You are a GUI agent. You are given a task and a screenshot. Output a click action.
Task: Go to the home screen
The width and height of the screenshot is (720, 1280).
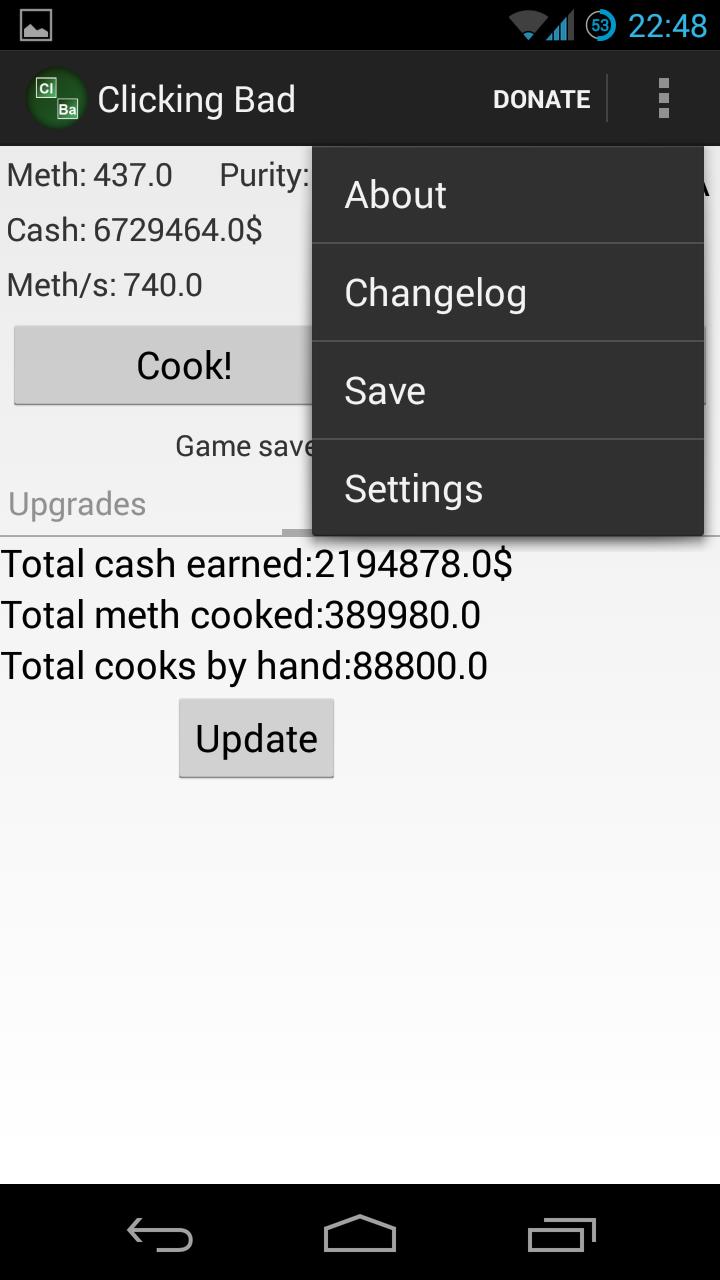point(360,1234)
